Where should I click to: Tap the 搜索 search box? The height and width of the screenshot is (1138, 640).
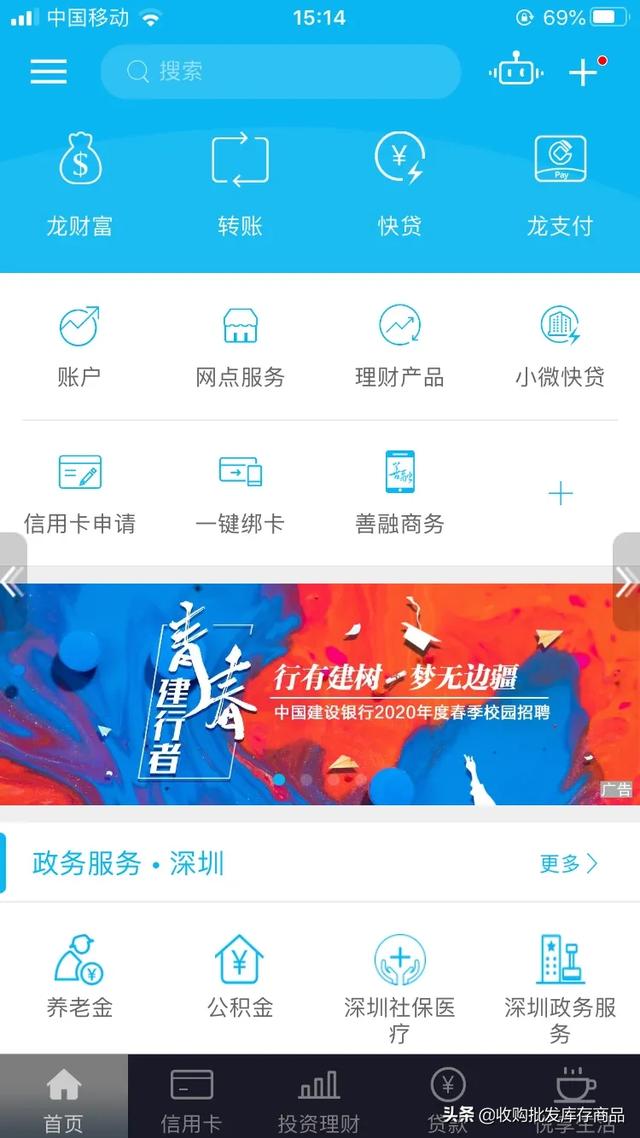click(280, 71)
